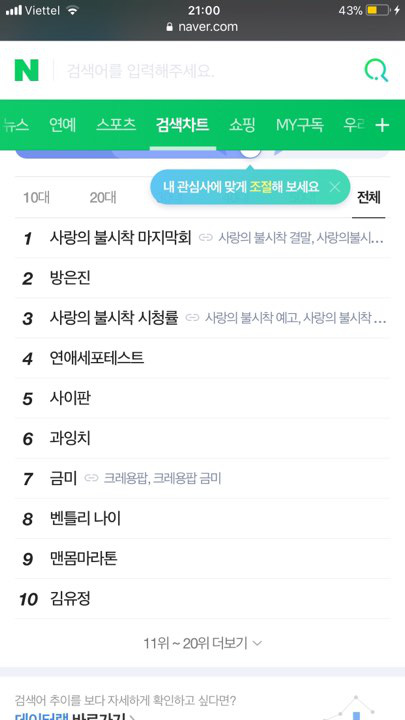The height and width of the screenshot is (720, 405).
Task: Open the MY구독 tab
Action: pos(299,125)
